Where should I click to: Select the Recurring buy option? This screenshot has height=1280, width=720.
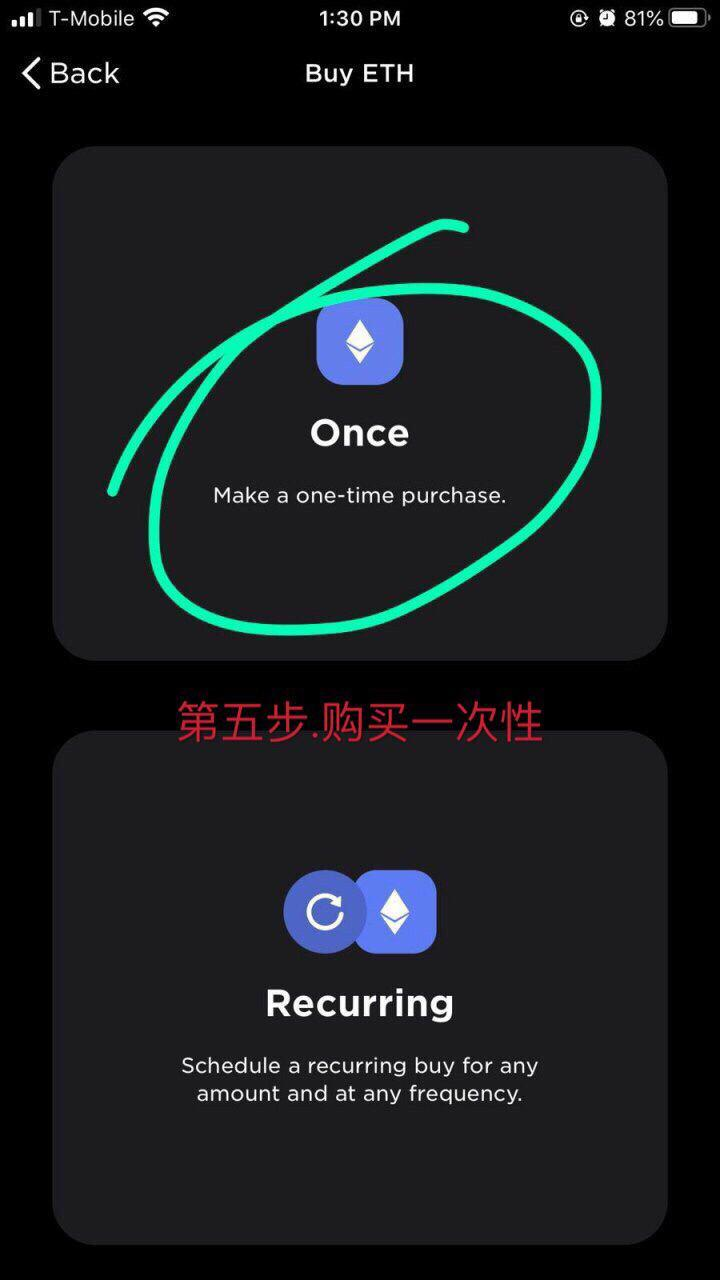[x=359, y=1002]
